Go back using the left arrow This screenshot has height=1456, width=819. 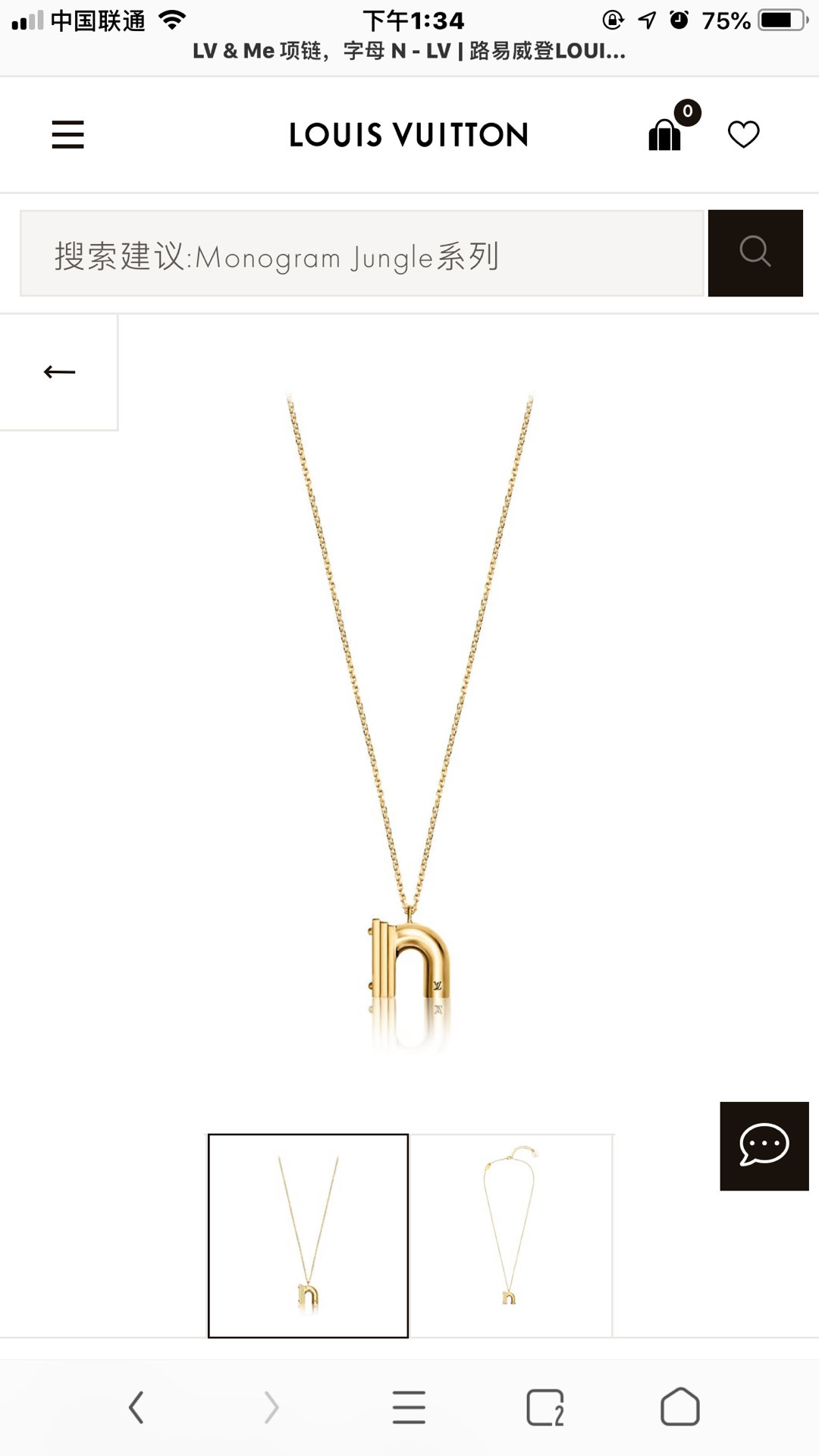click(59, 372)
